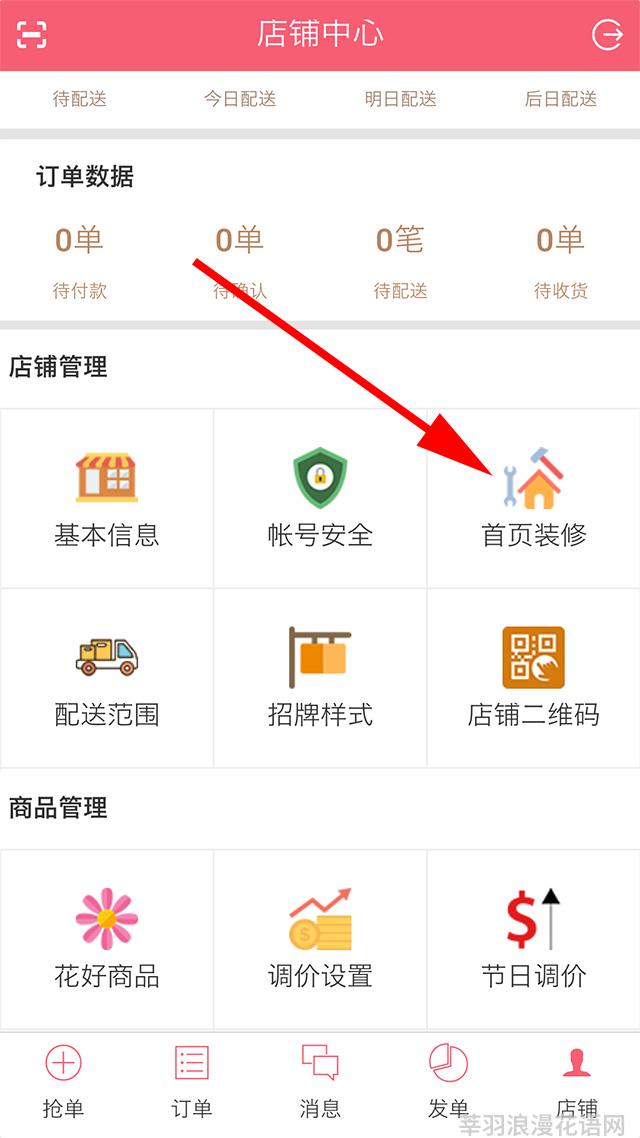Open 调价设置 price adjustment settings
The image size is (640, 1138).
[x=320, y=938]
